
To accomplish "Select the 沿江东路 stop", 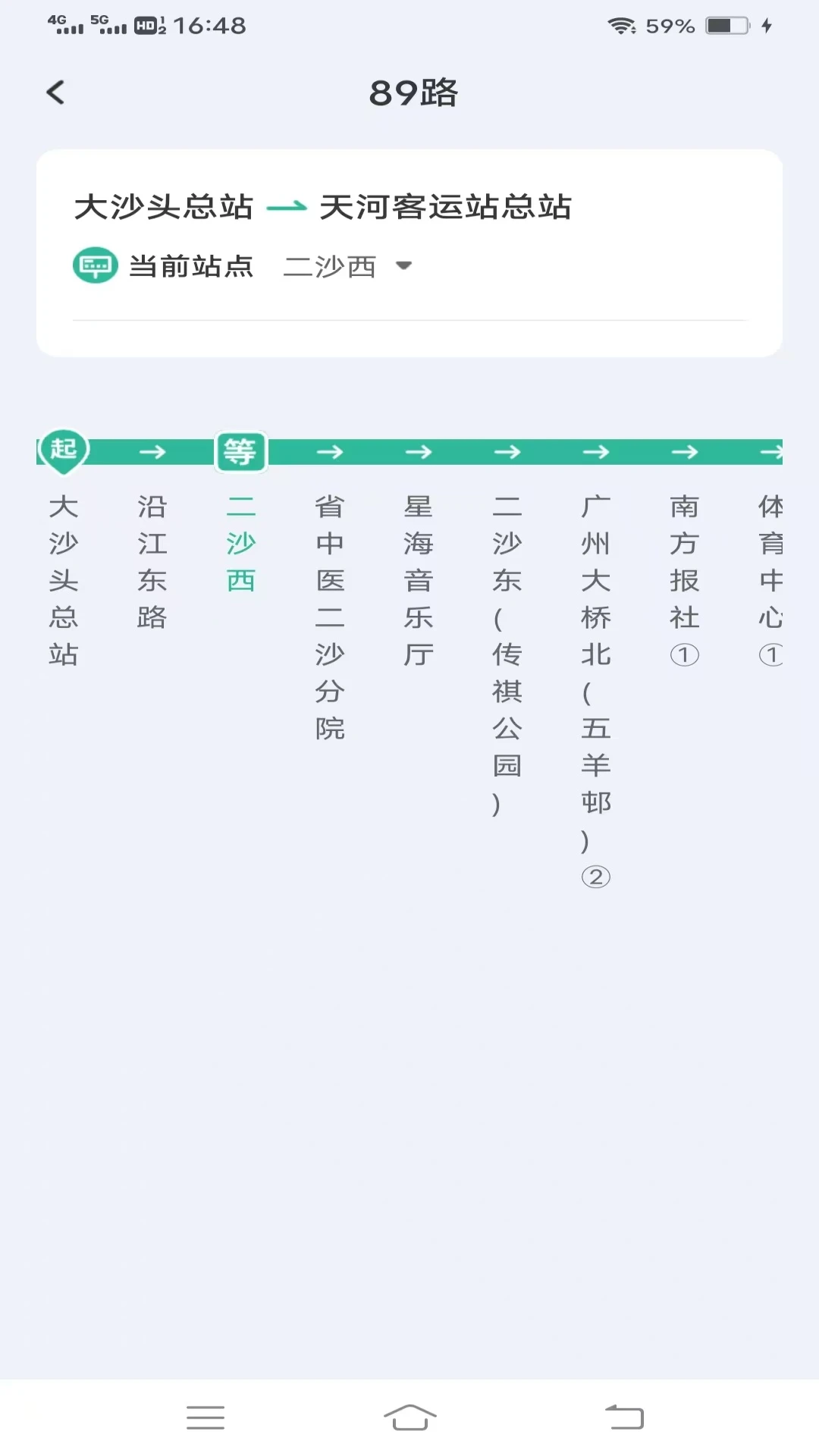I will pyautogui.click(x=152, y=562).
